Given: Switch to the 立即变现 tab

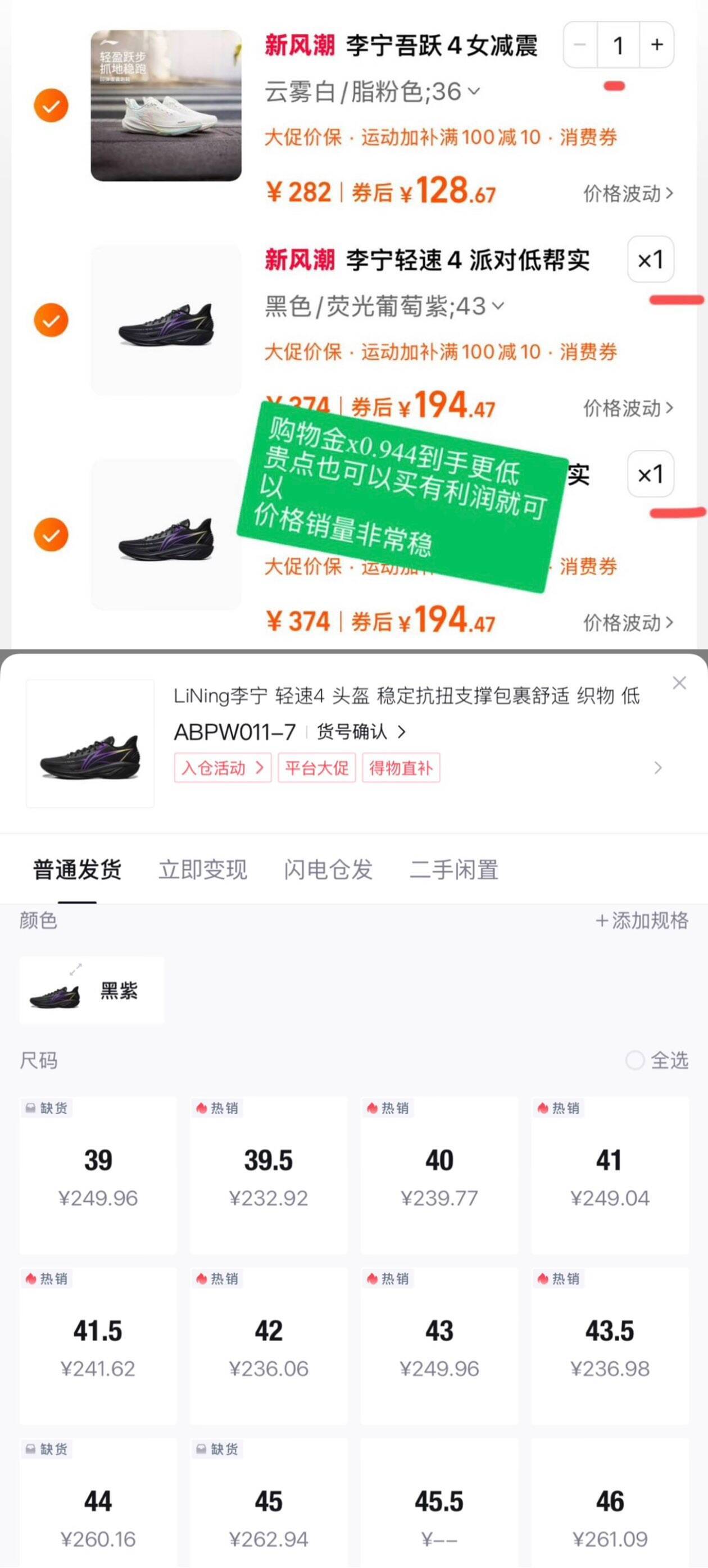Looking at the screenshot, I should click(203, 869).
